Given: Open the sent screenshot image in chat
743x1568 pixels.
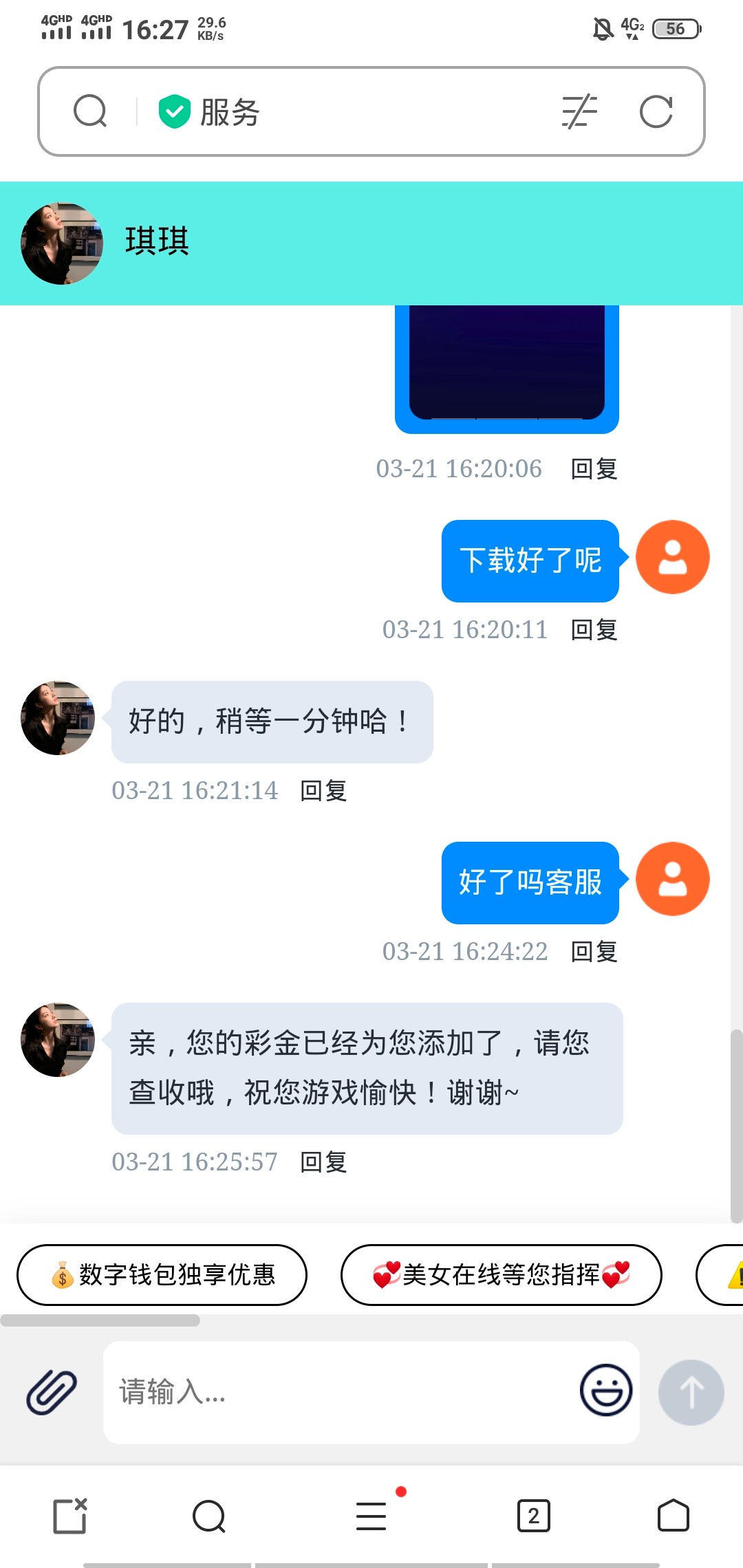Looking at the screenshot, I should pos(507,364).
